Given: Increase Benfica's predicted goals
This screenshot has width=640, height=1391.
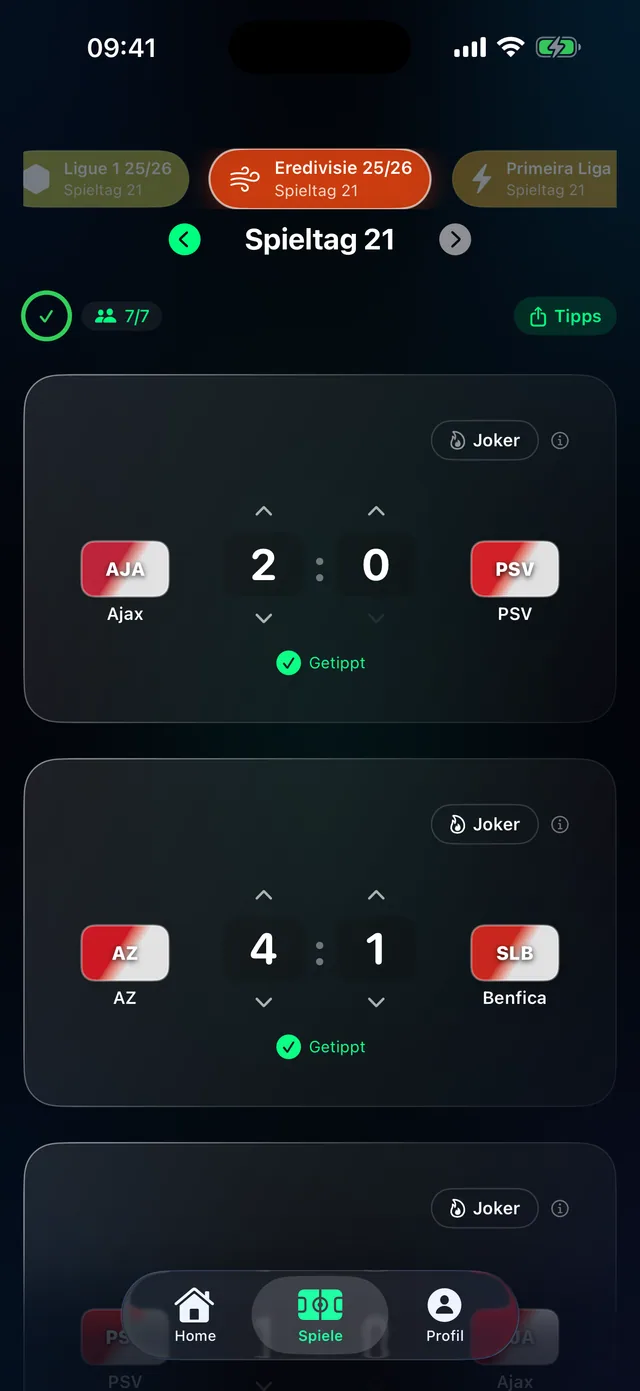Looking at the screenshot, I should point(376,896).
